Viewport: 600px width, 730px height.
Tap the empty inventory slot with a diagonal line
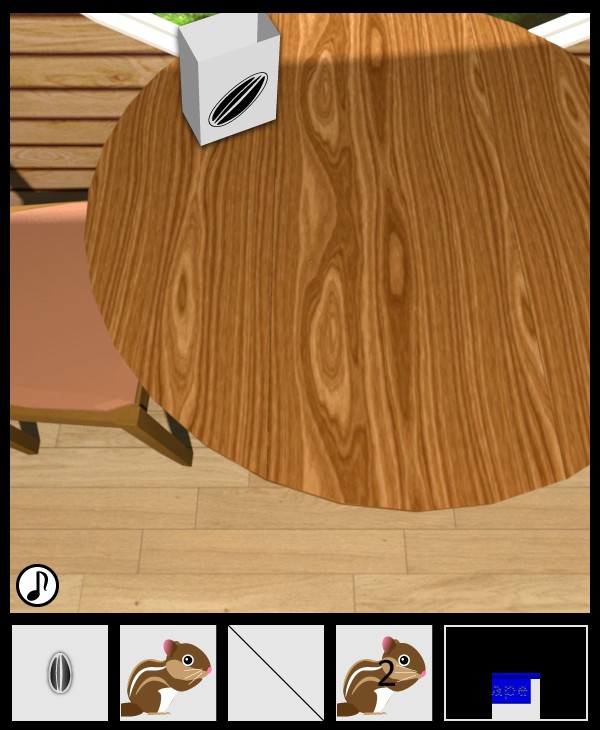276,673
